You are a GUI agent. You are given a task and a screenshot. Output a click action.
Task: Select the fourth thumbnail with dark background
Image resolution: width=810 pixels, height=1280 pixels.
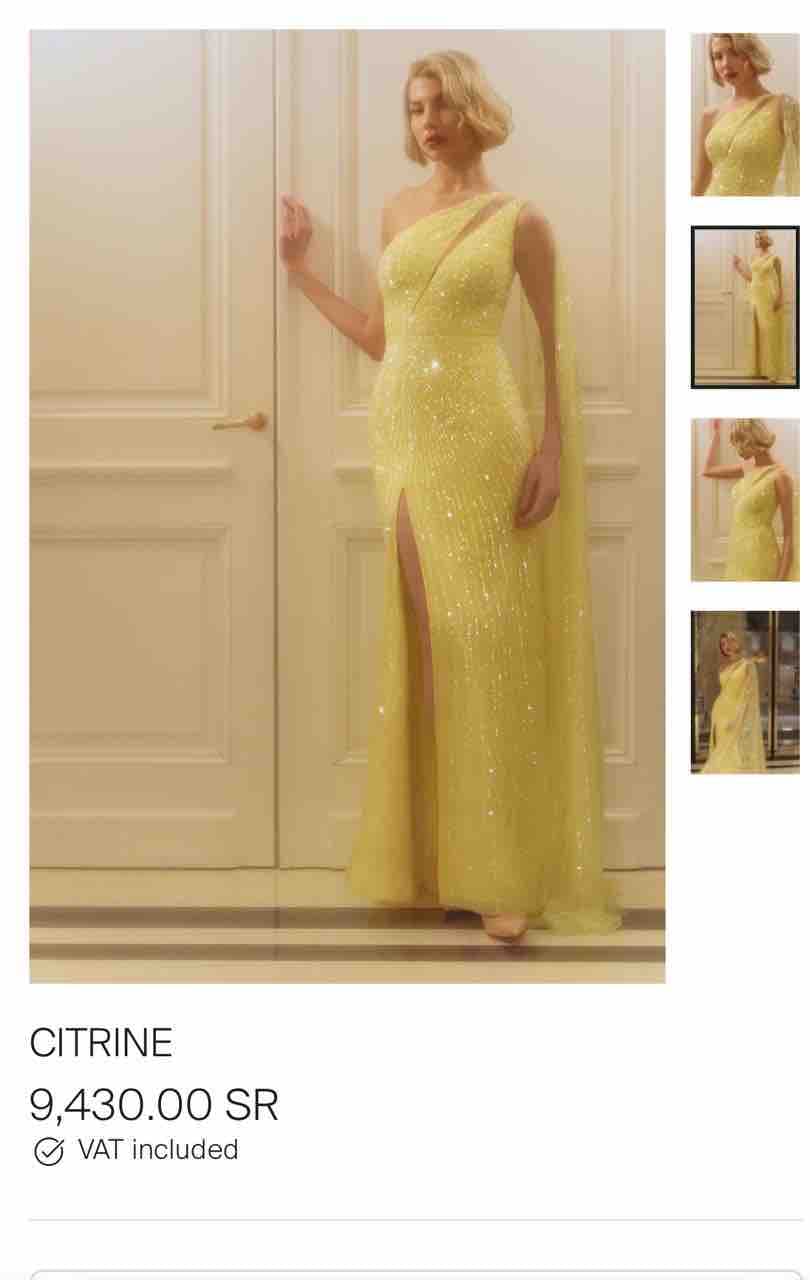click(745, 691)
